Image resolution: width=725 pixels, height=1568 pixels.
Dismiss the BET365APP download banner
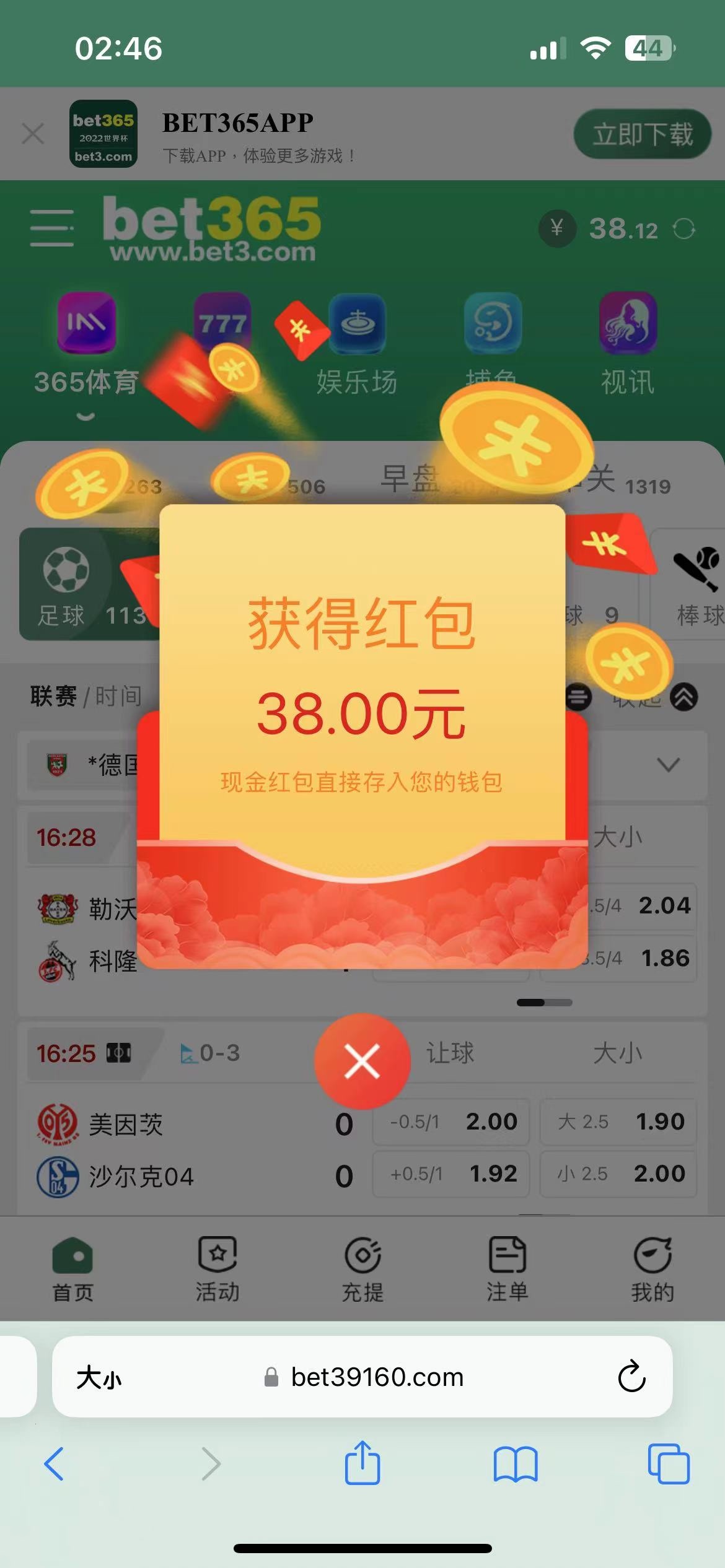[33, 133]
